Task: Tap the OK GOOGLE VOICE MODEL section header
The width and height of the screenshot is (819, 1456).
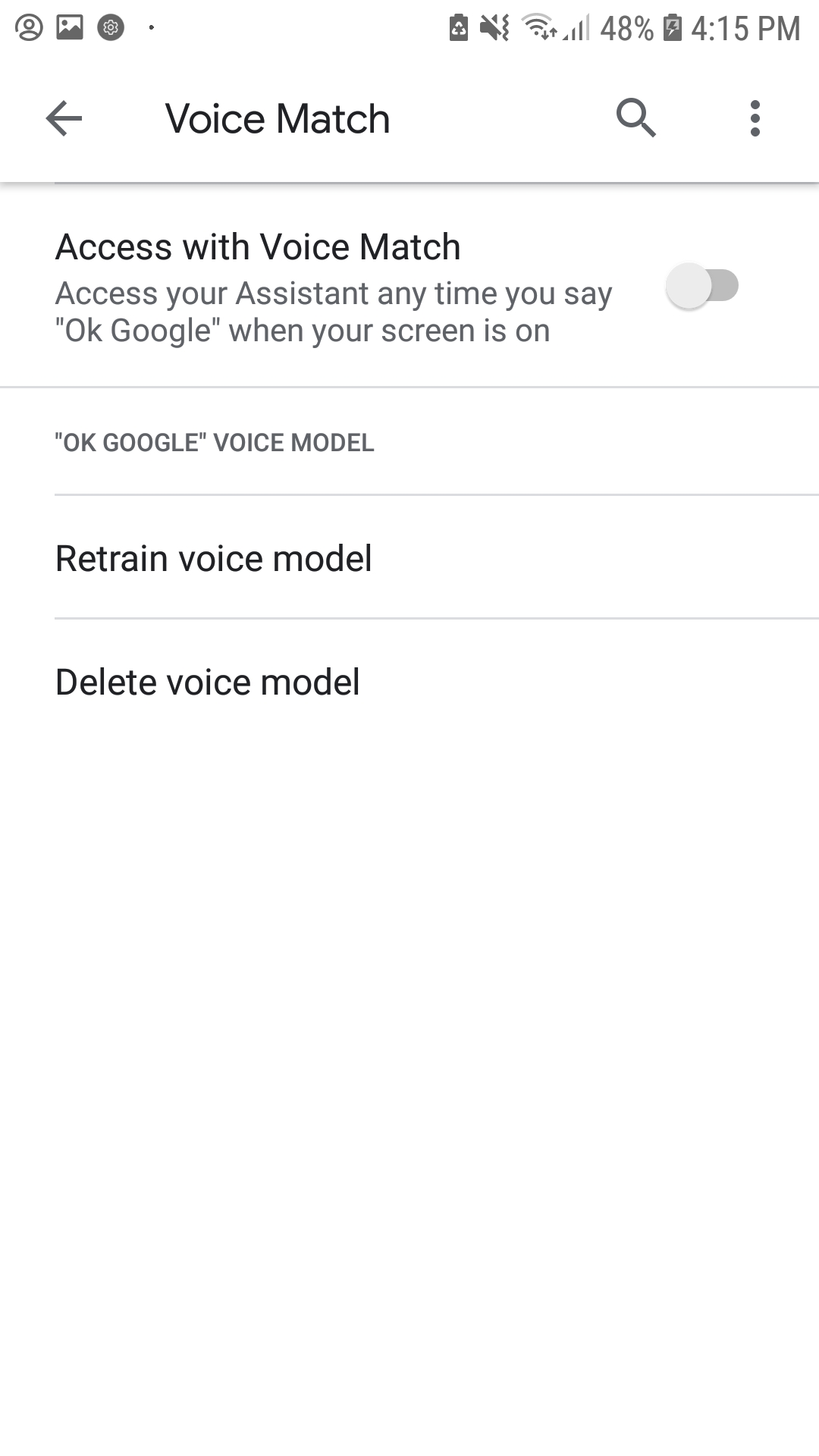Action: [213, 442]
